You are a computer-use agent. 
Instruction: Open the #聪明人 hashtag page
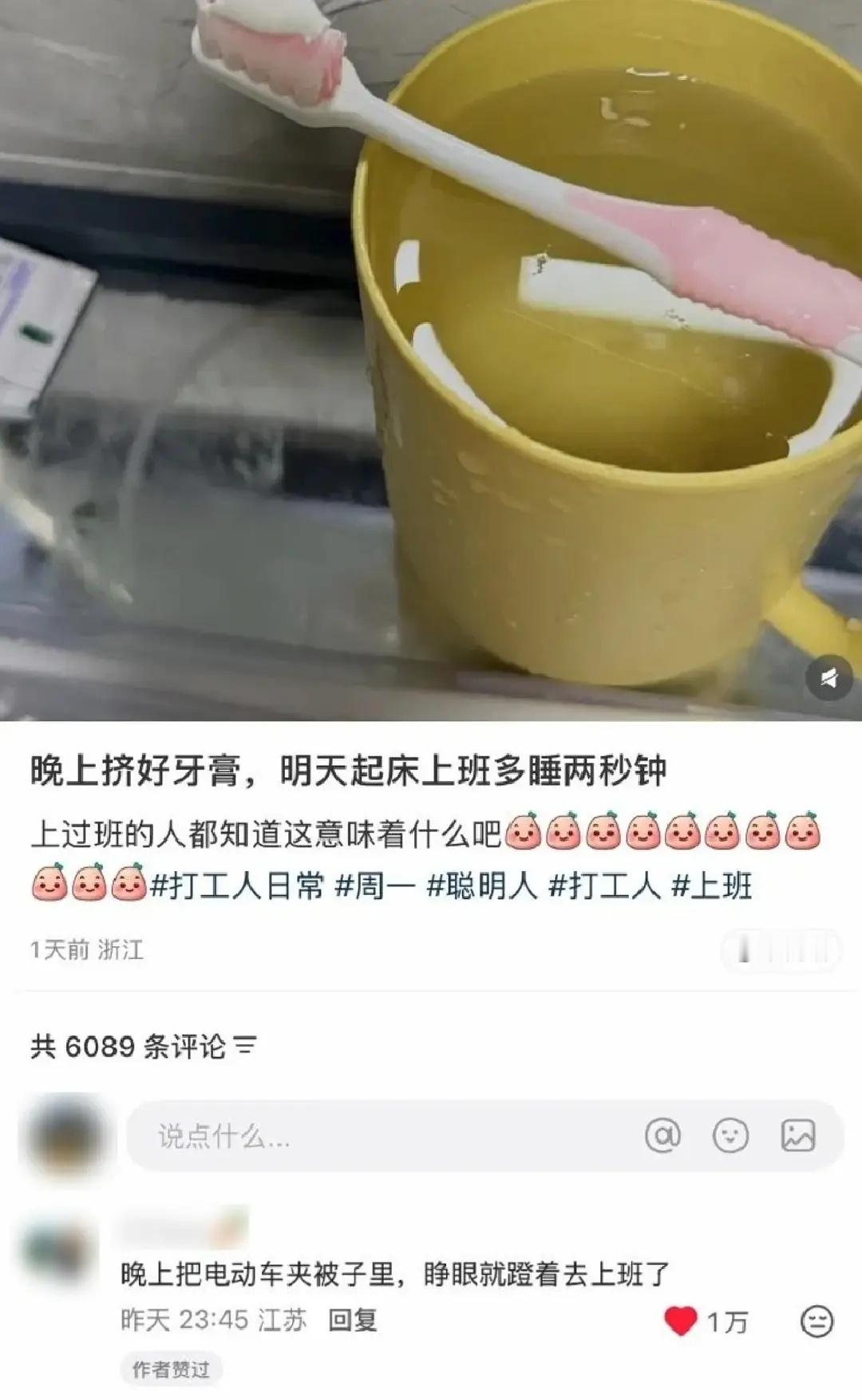pyautogui.click(x=484, y=881)
